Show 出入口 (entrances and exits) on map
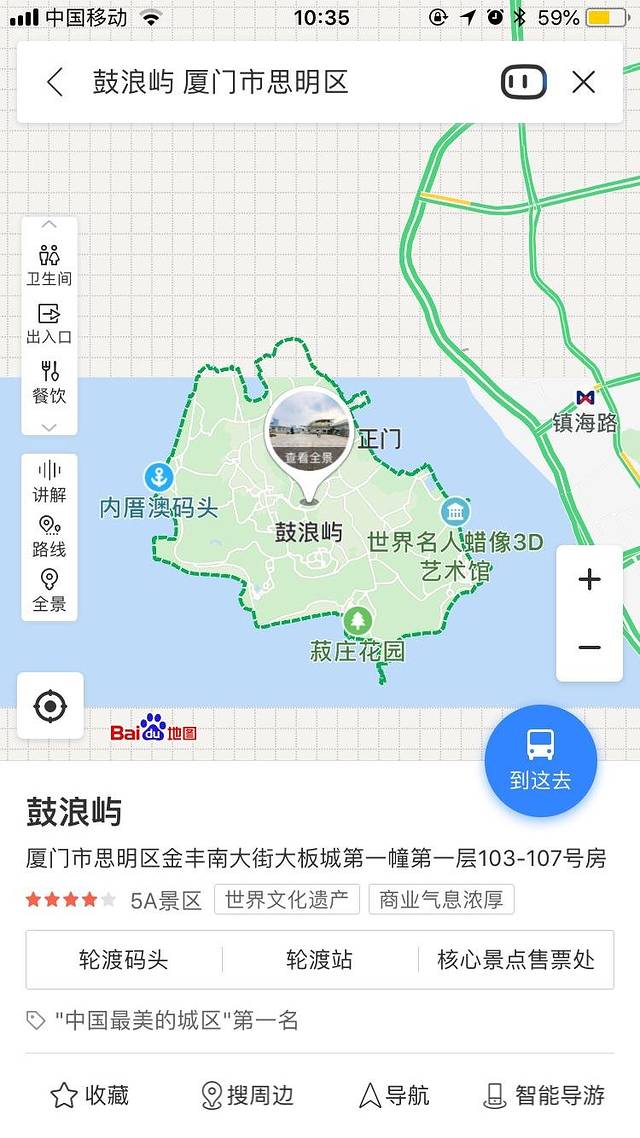The width and height of the screenshot is (640, 1138). pyautogui.click(x=49, y=324)
